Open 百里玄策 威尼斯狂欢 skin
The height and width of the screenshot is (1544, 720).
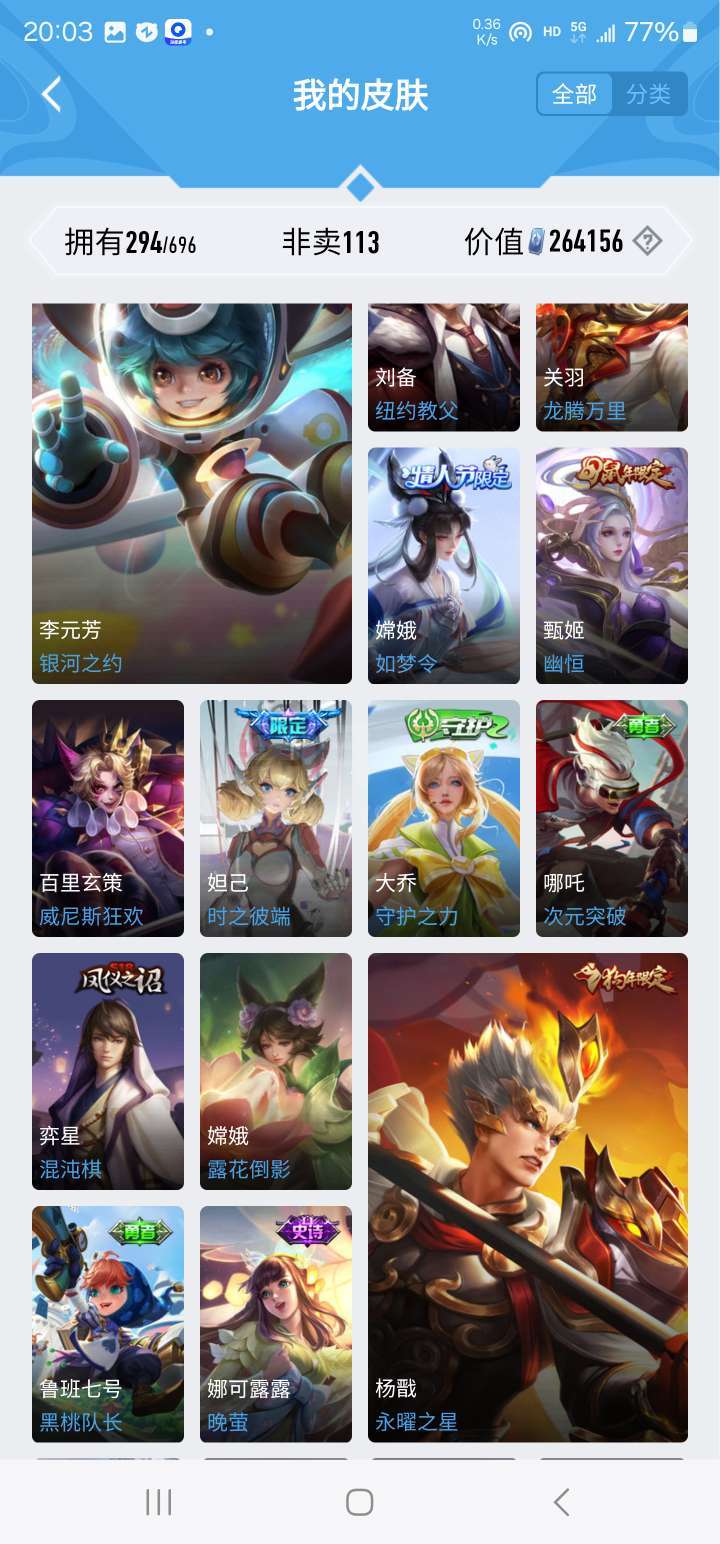click(x=108, y=818)
